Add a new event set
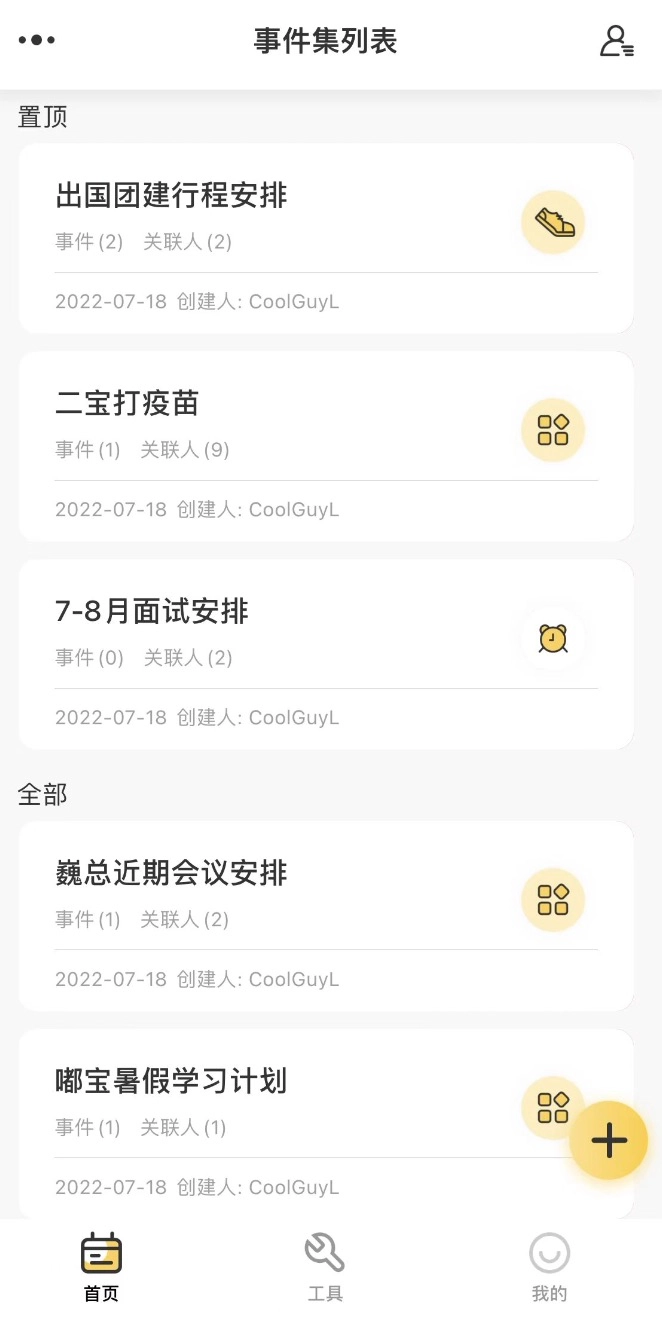 (609, 1140)
